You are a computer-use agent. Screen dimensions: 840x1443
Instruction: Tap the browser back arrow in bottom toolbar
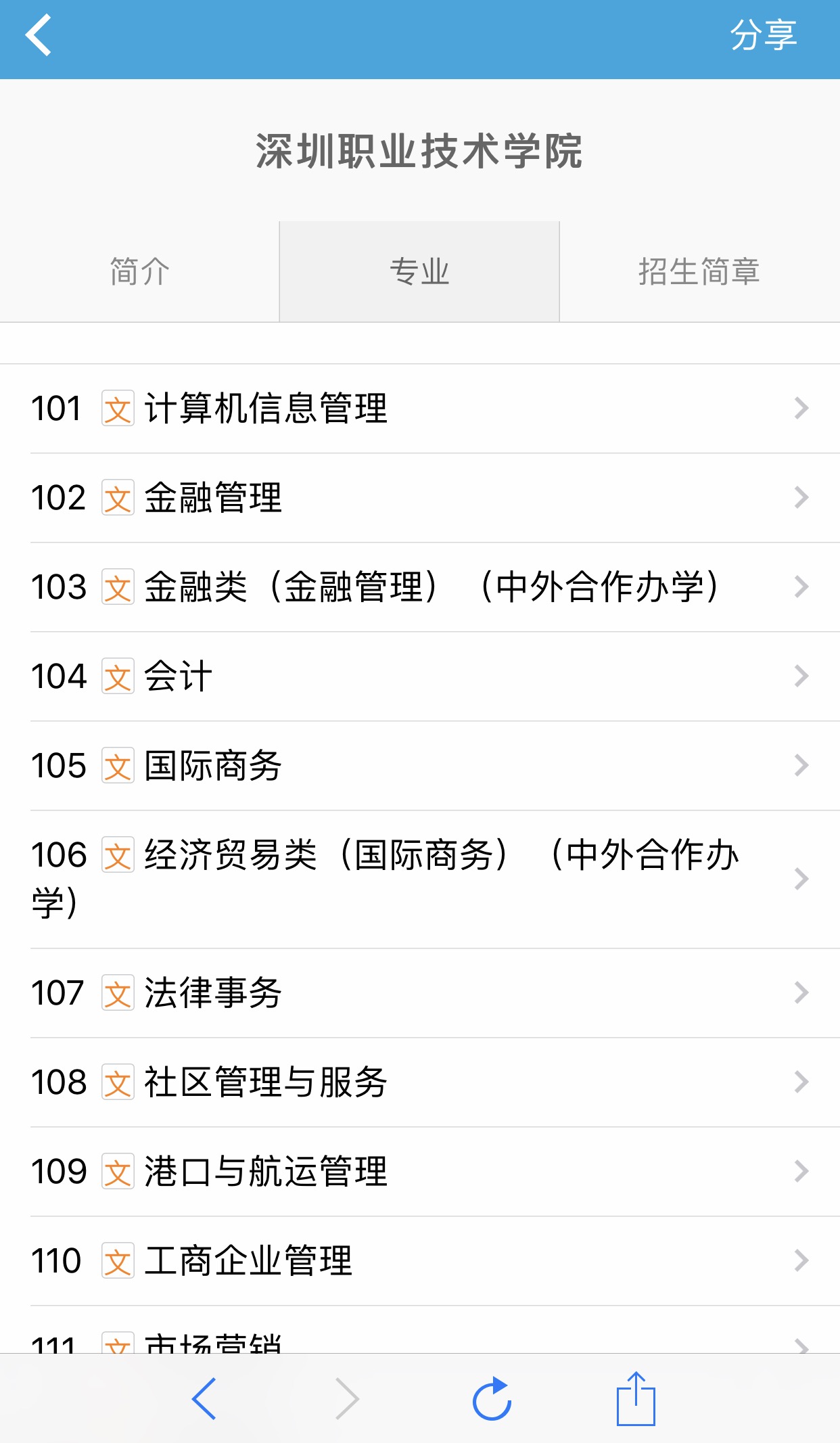(x=204, y=1398)
